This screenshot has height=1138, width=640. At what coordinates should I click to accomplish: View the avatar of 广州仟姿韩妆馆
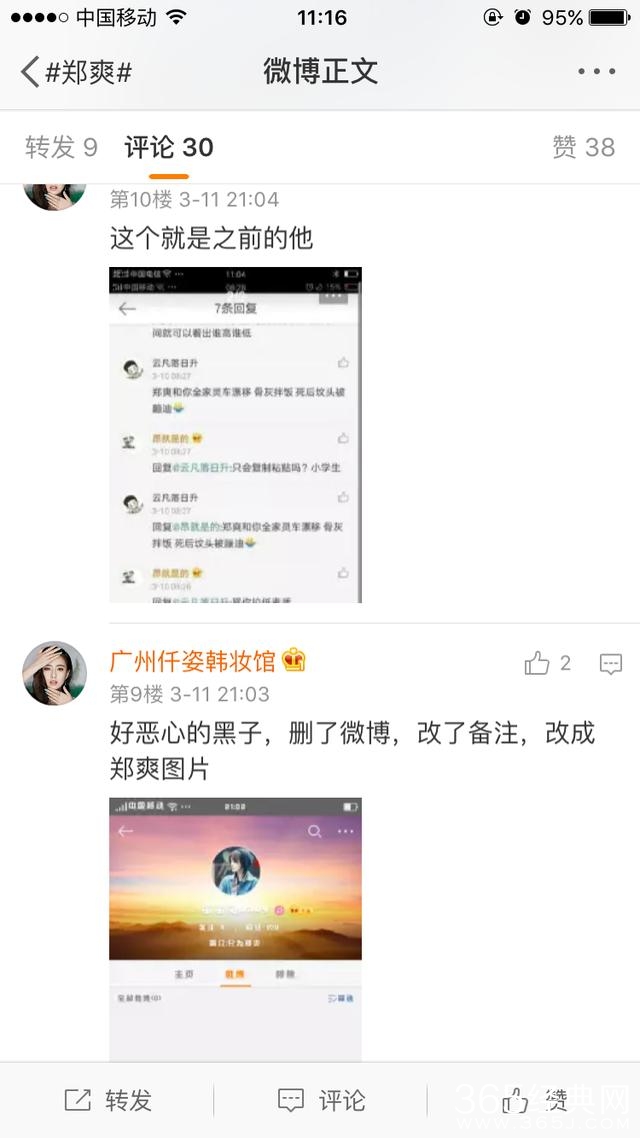(x=54, y=673)
